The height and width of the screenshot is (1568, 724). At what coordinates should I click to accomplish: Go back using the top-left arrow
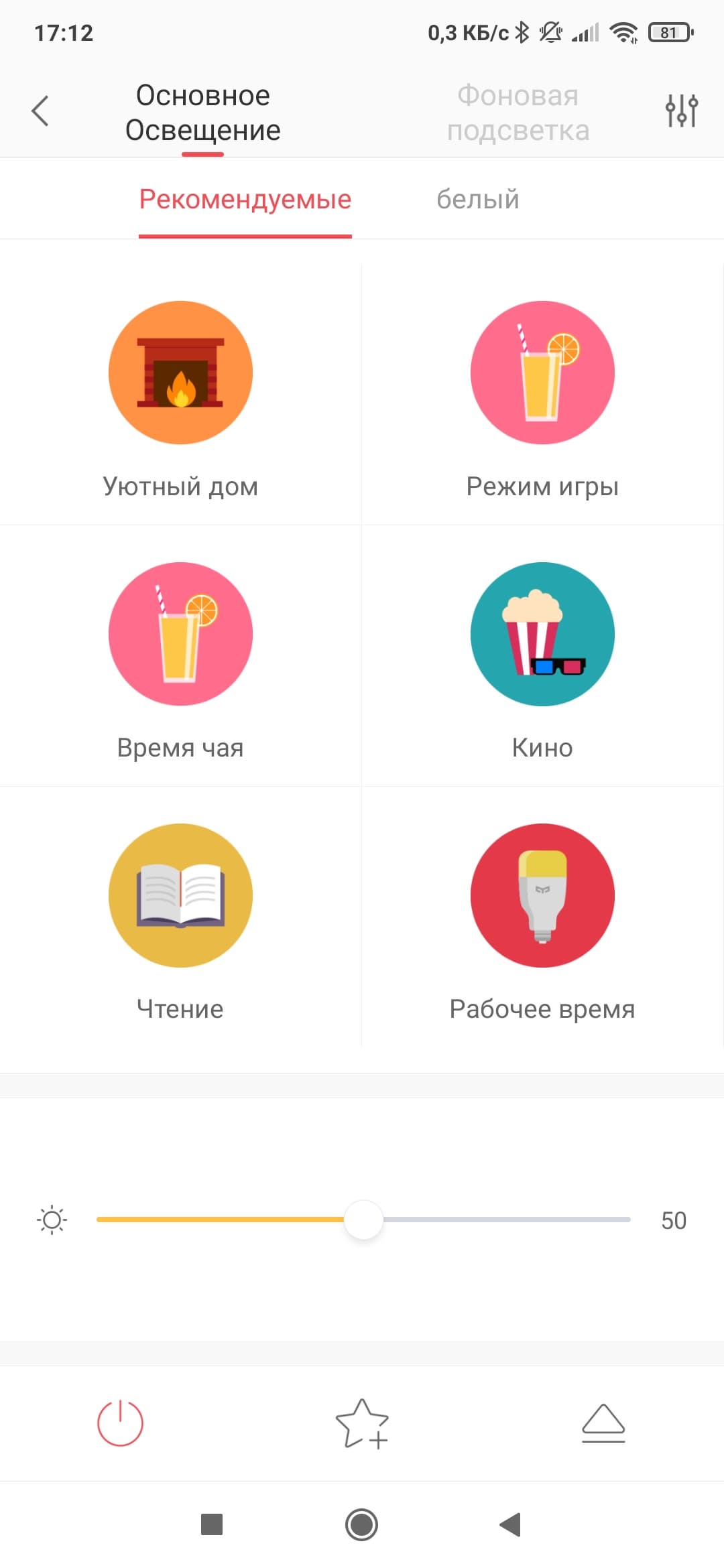[x=40, y=111]
